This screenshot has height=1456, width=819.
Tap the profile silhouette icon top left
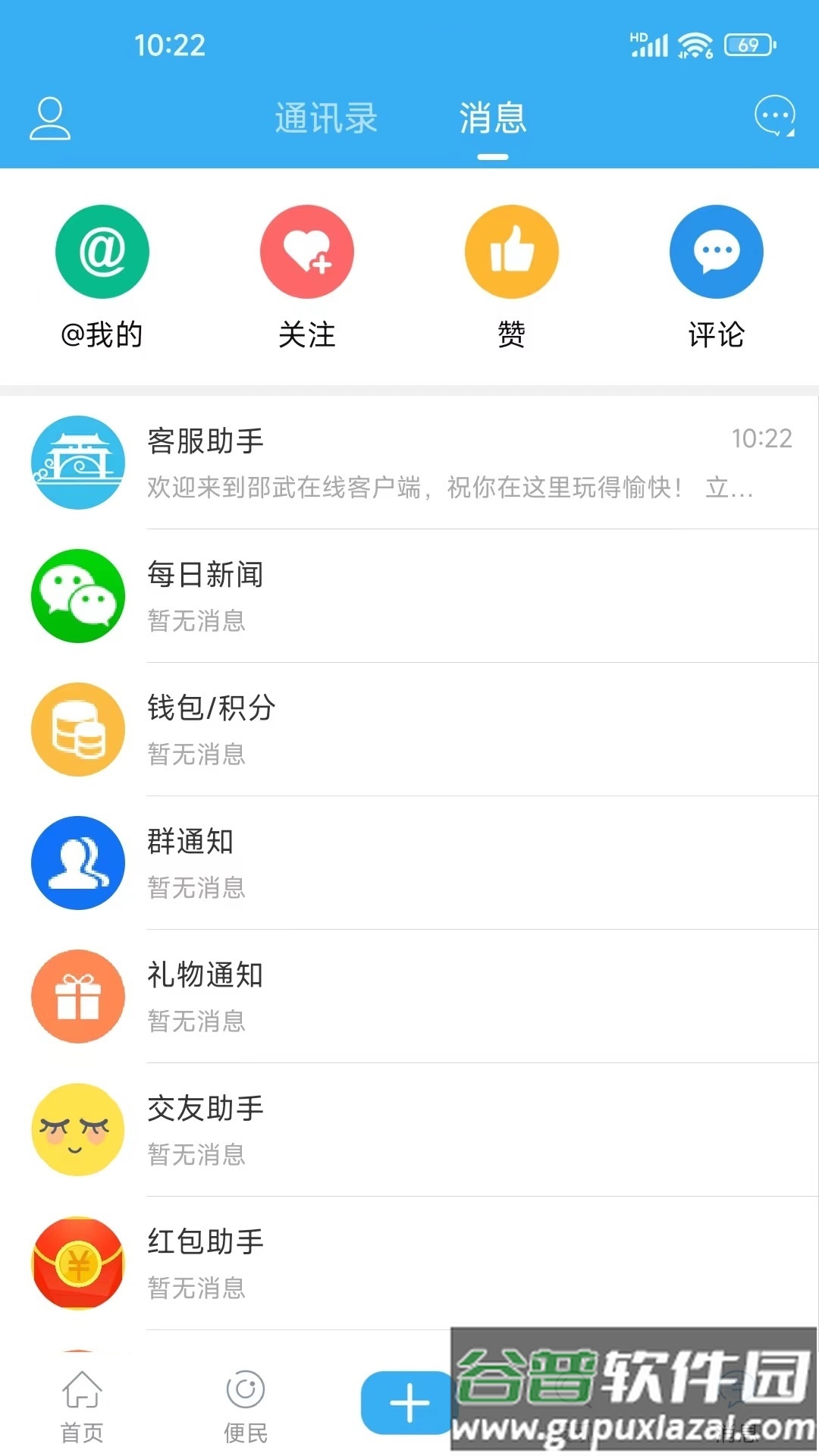[50, 118]
